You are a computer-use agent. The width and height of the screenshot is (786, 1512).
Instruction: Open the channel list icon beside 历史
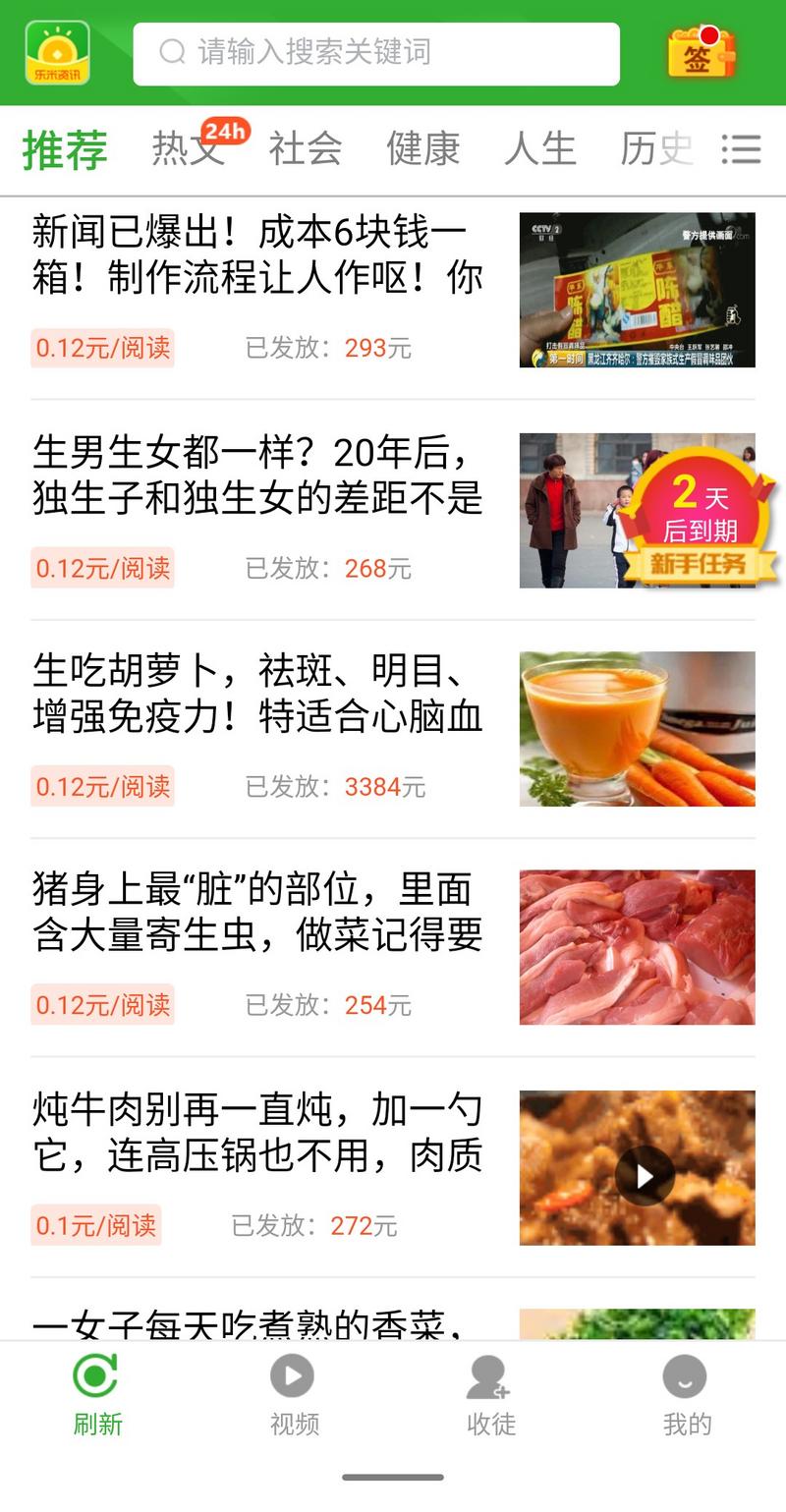click(742, 148)
